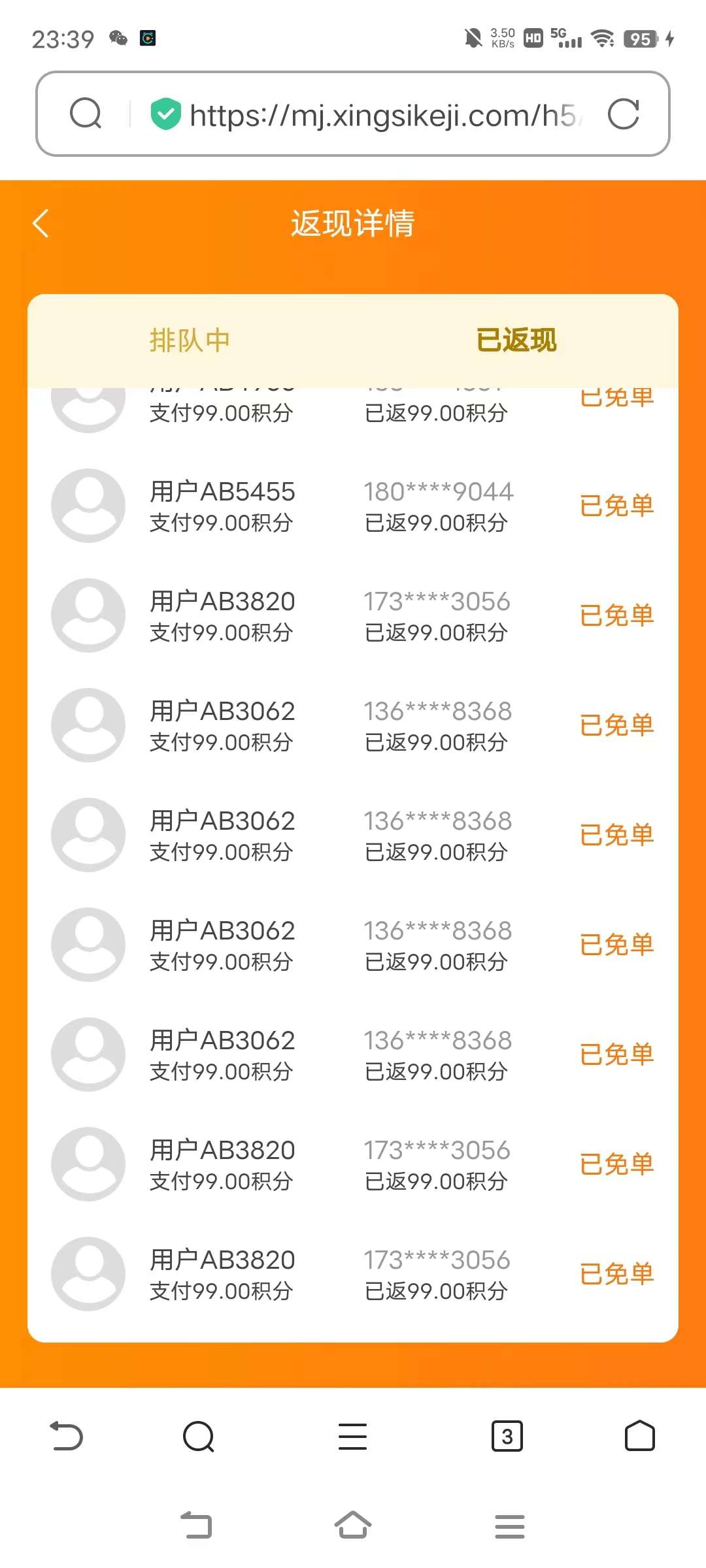Open system recent apps
This screenshot has width=706, height=1568.
click(x=510, y=1526)
